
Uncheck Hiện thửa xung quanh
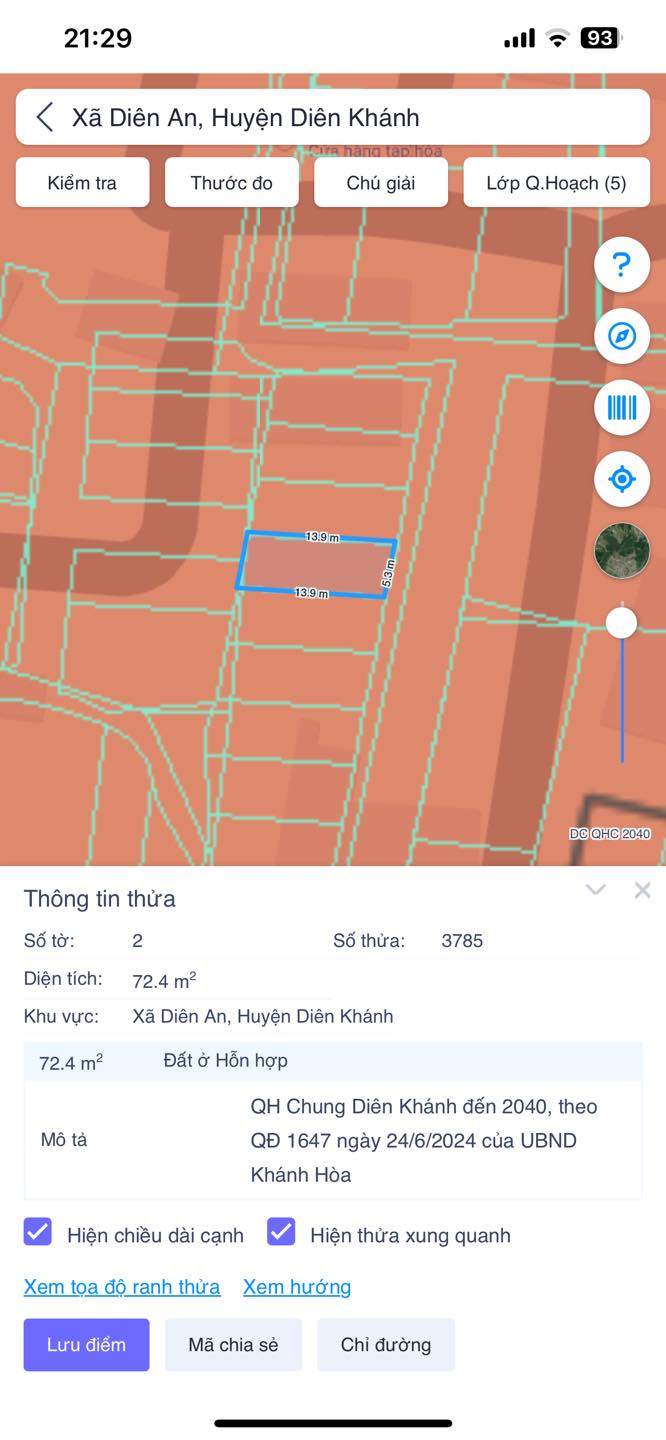[x=282, y=1232]
